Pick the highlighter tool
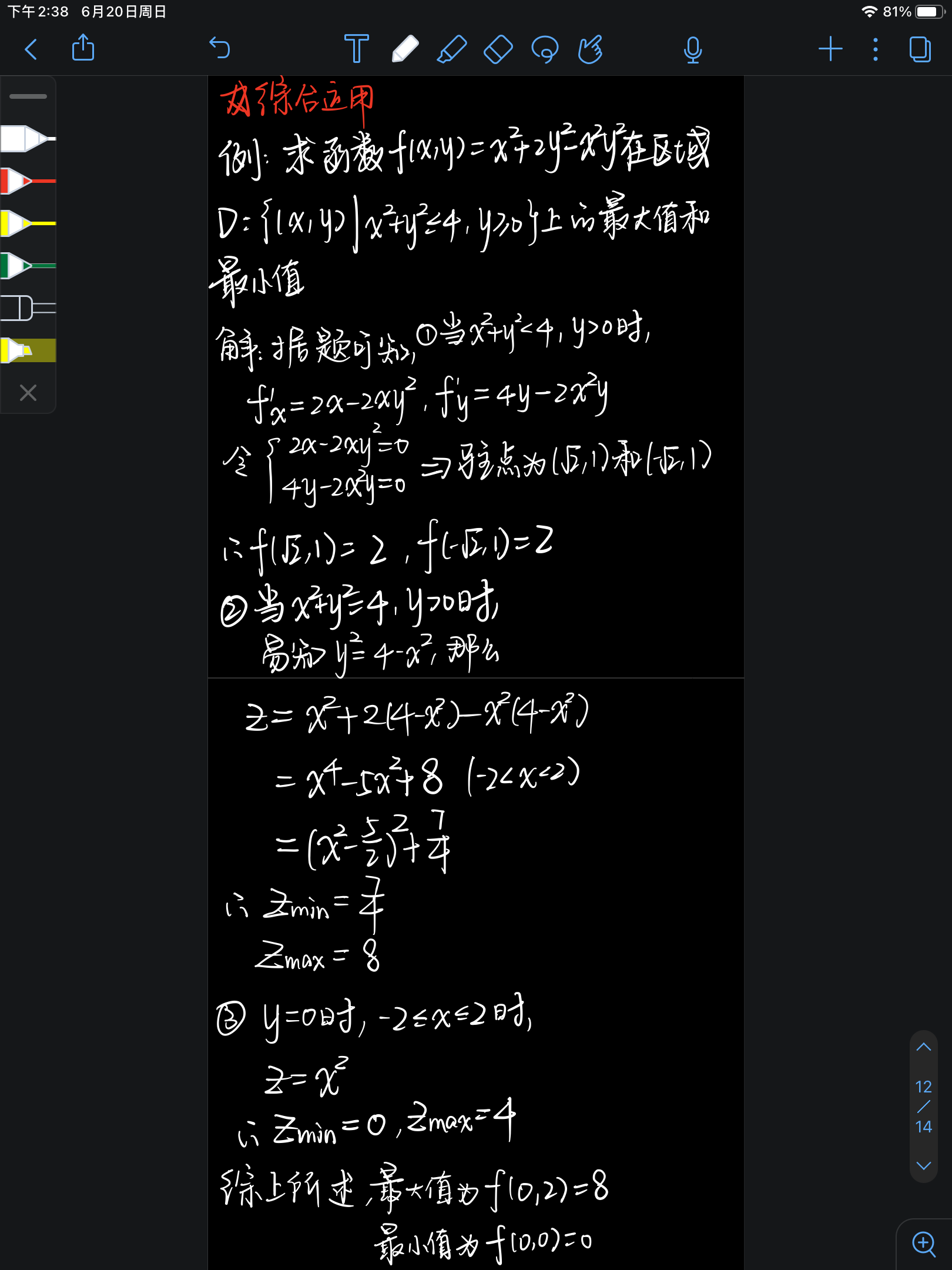 pyautogui.click(x=452, y=49)
